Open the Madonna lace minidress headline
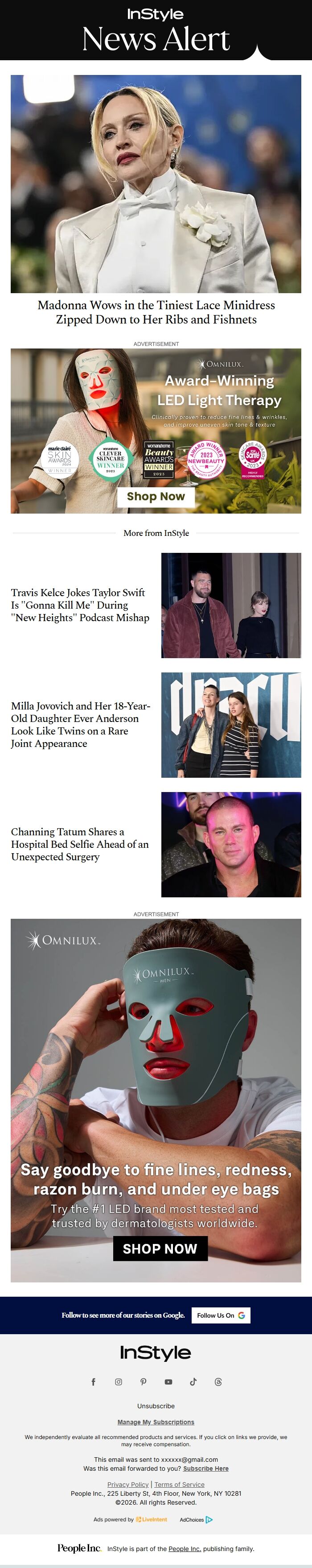 click(156, 312)
